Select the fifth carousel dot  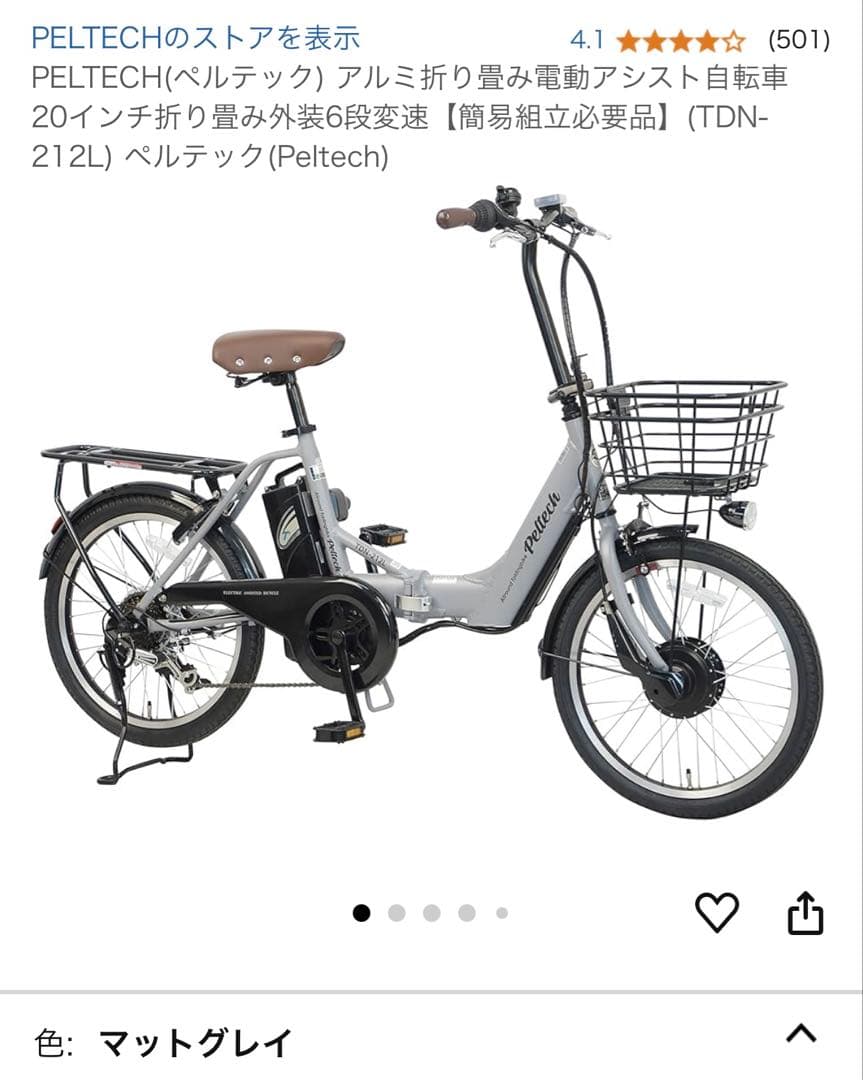498,912
